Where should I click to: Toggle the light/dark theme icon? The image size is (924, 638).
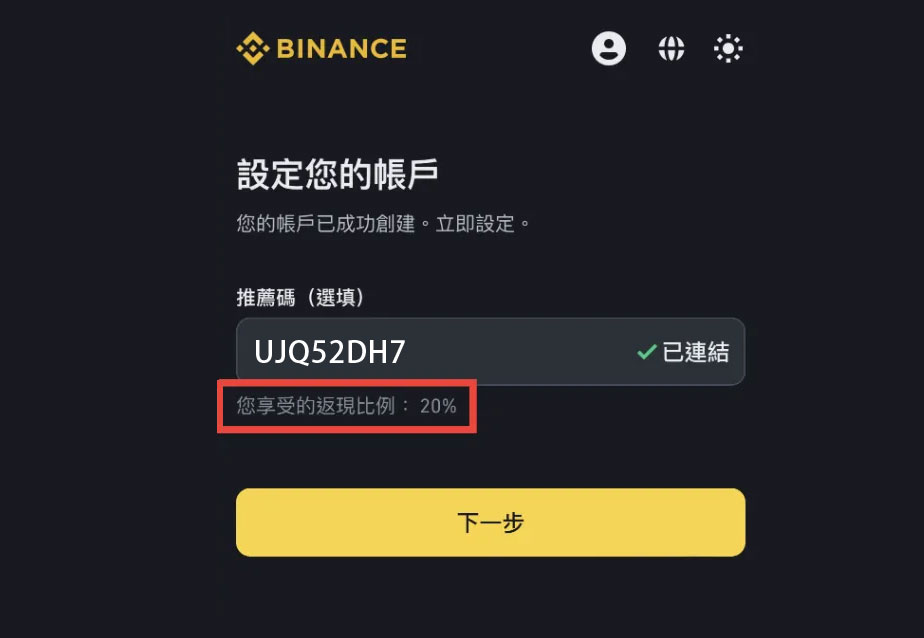coord(729,48)
